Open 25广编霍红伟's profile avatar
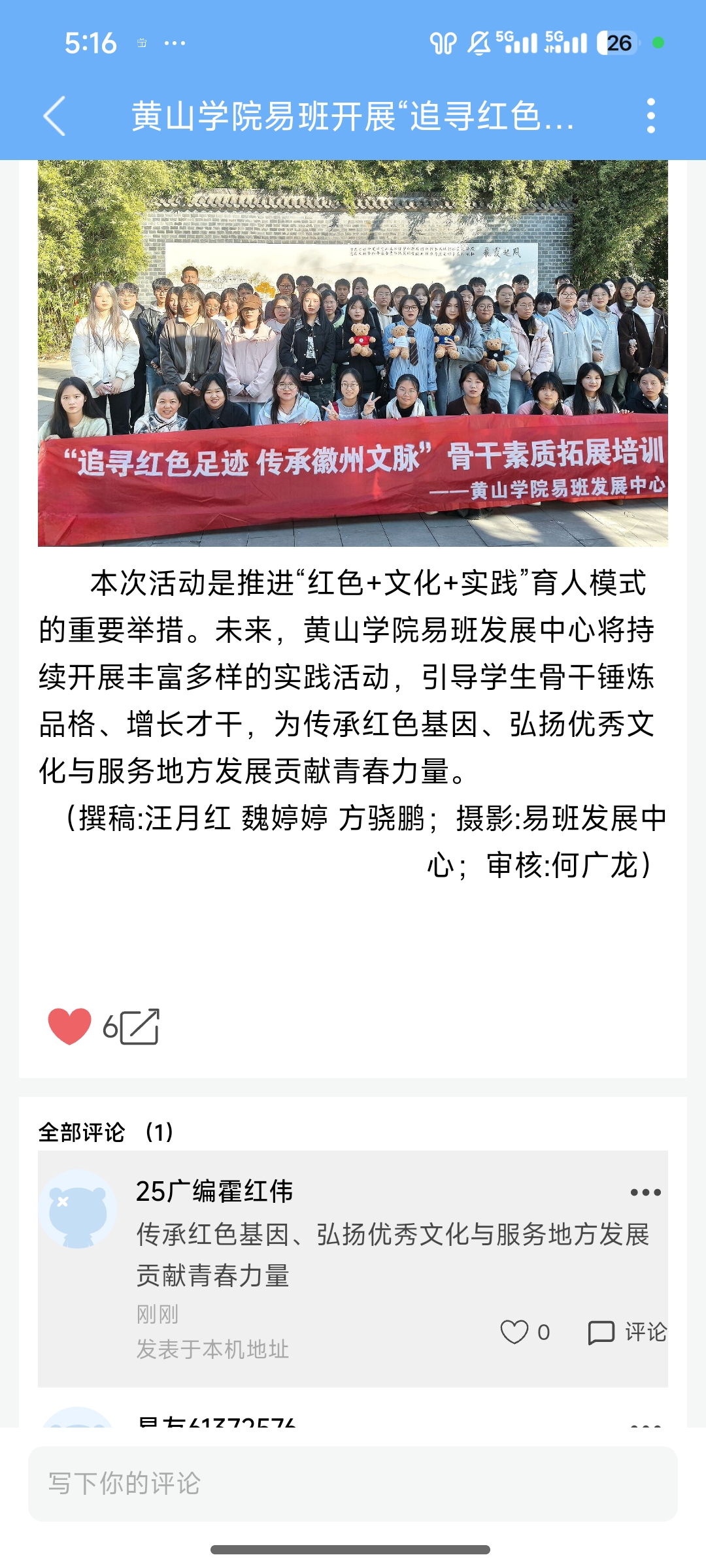 (78, 1209)
